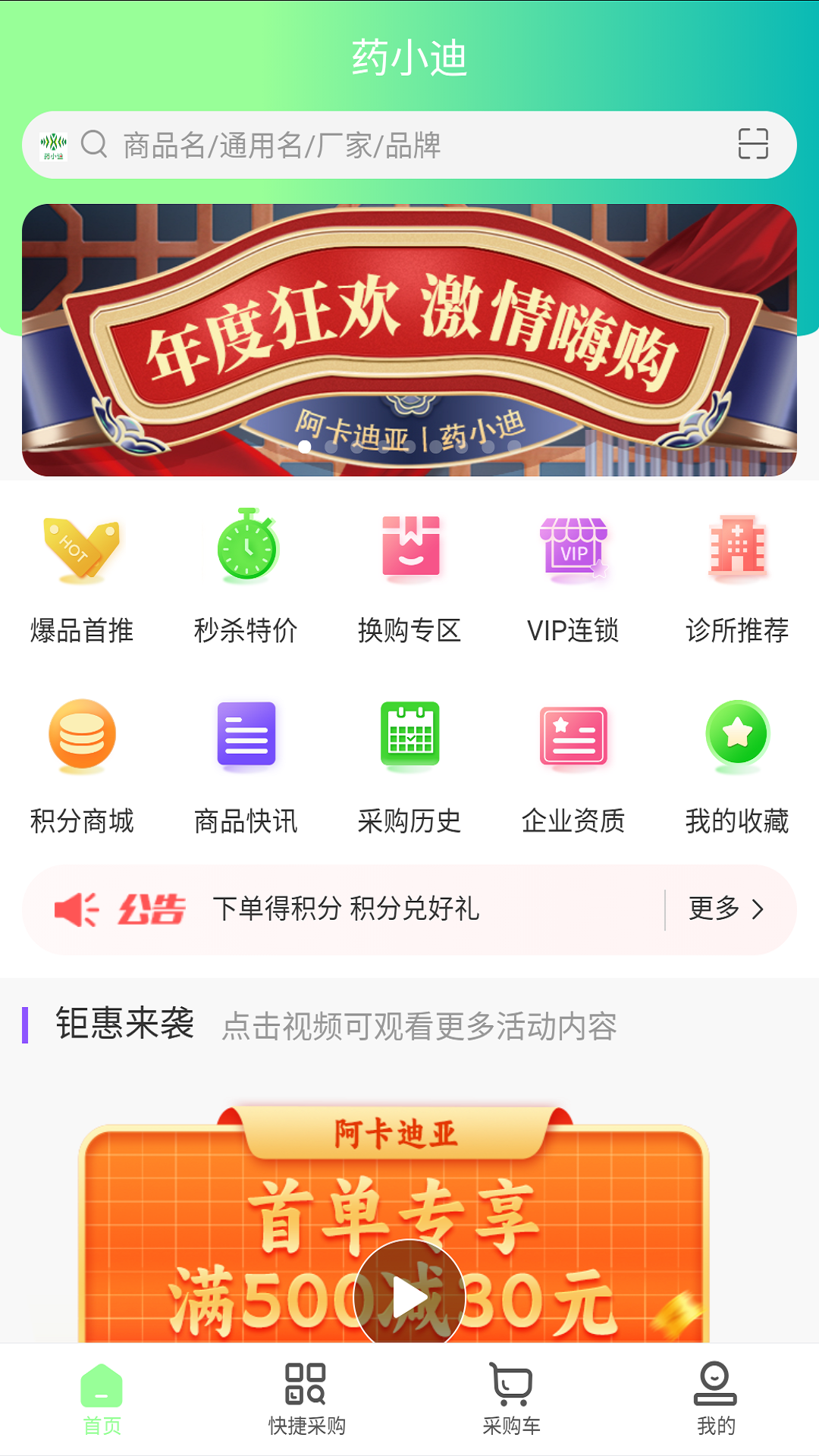Go to 秒杀特价 deals

click(246, 576)
